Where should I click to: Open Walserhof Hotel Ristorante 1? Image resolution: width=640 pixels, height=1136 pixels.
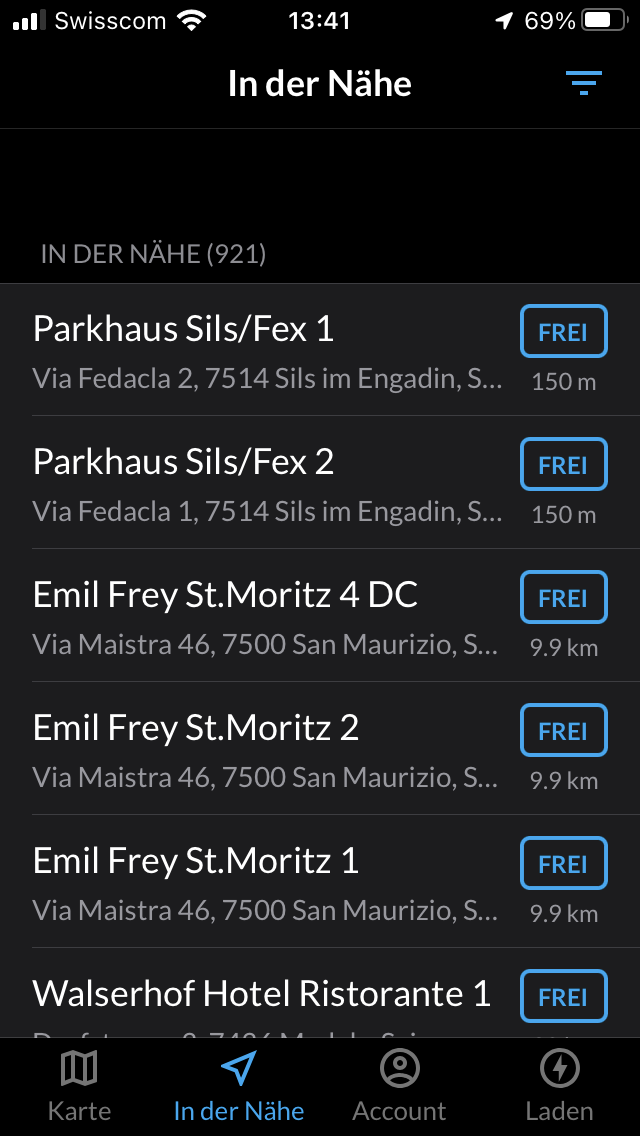pyautogui.click(x=320, y=993)
